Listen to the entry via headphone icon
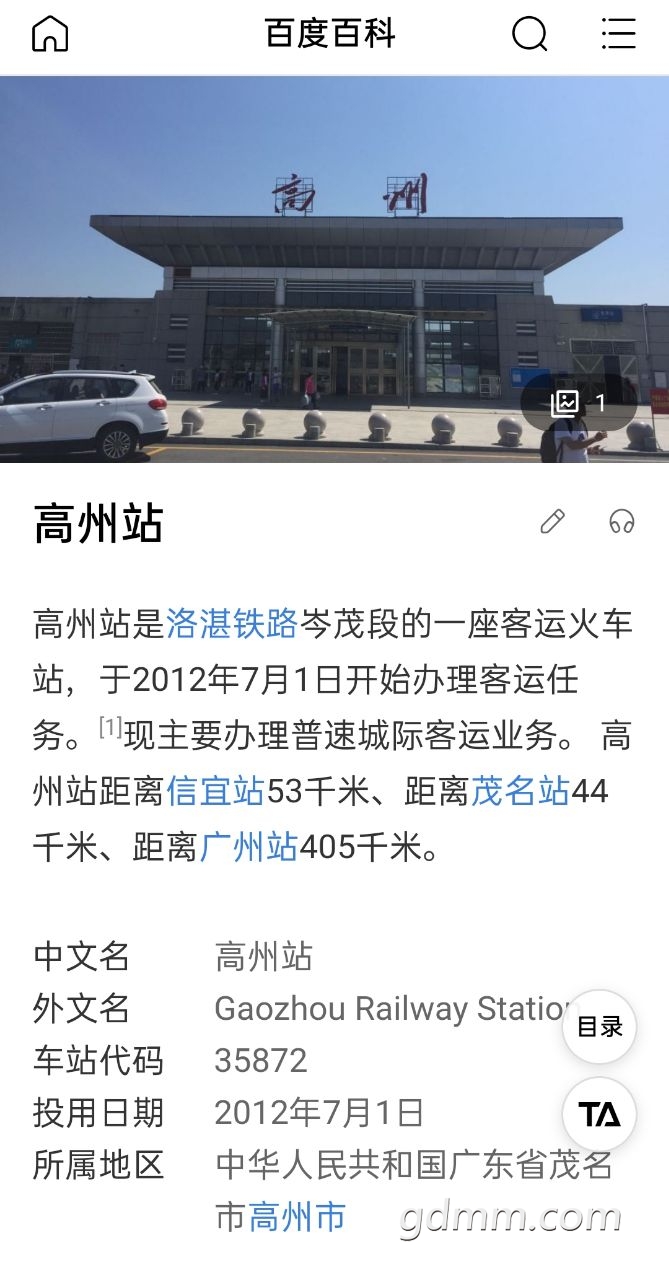 pyautogui.click(x=622, y=521)
